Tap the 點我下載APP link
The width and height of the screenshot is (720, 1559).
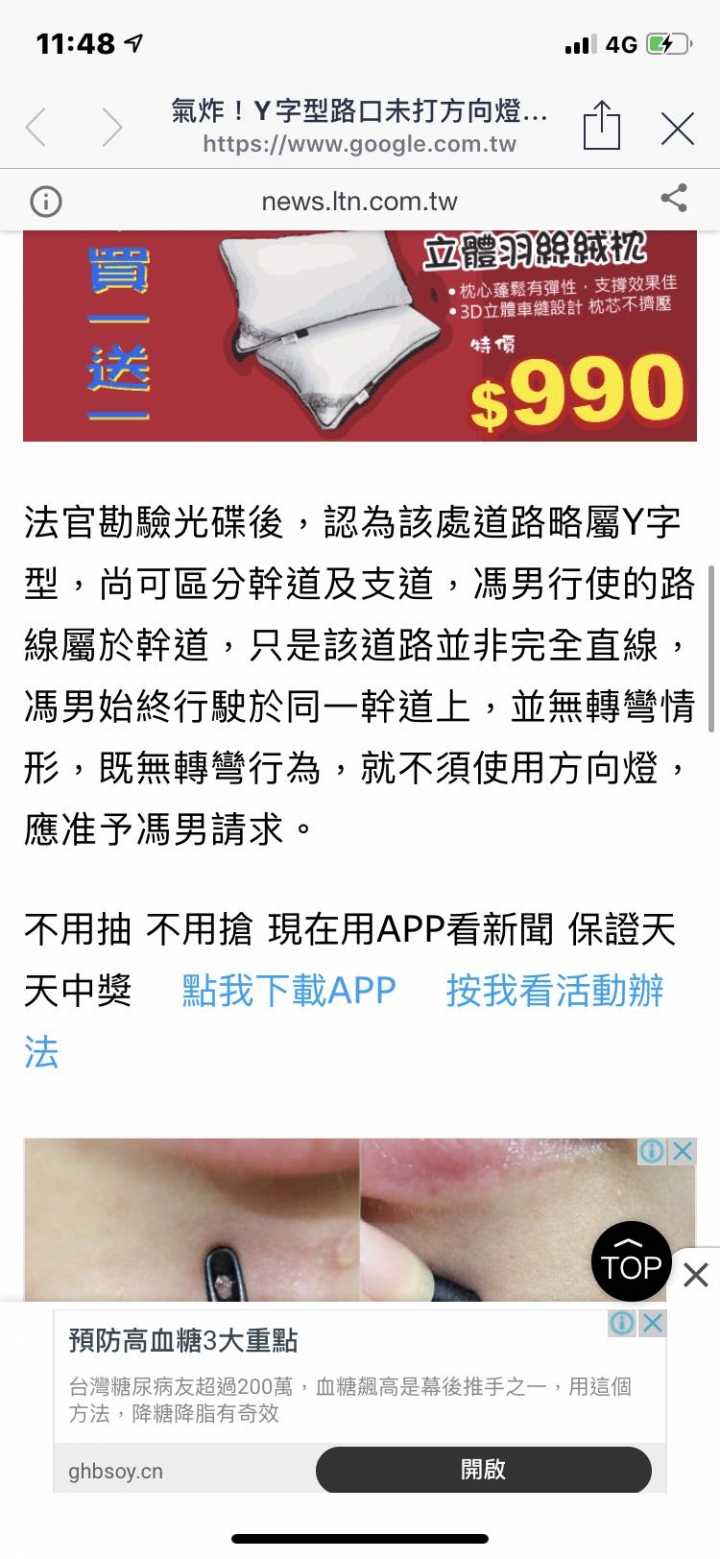click(289, 991)
